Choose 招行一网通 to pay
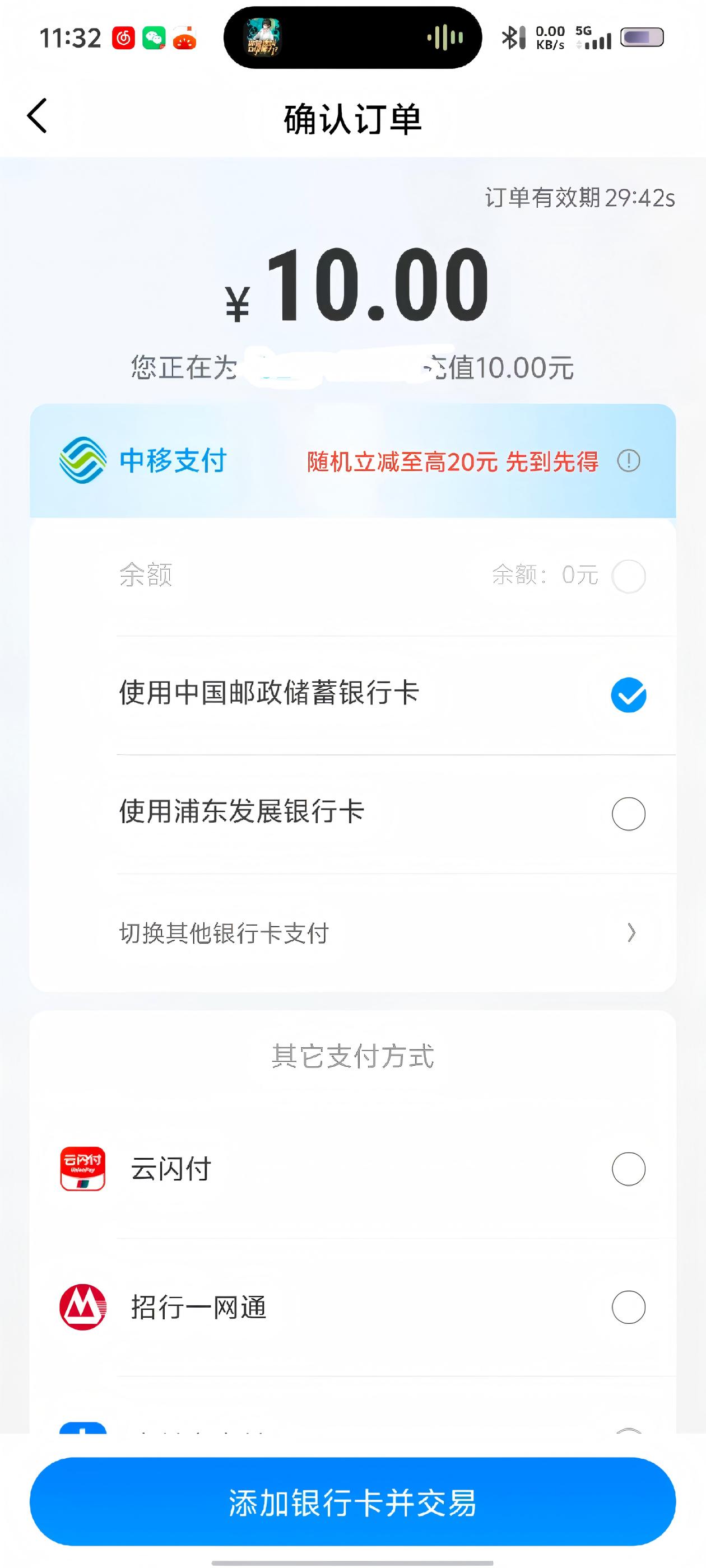This screenshot has width=706, height=1568. coord(628,1307)
